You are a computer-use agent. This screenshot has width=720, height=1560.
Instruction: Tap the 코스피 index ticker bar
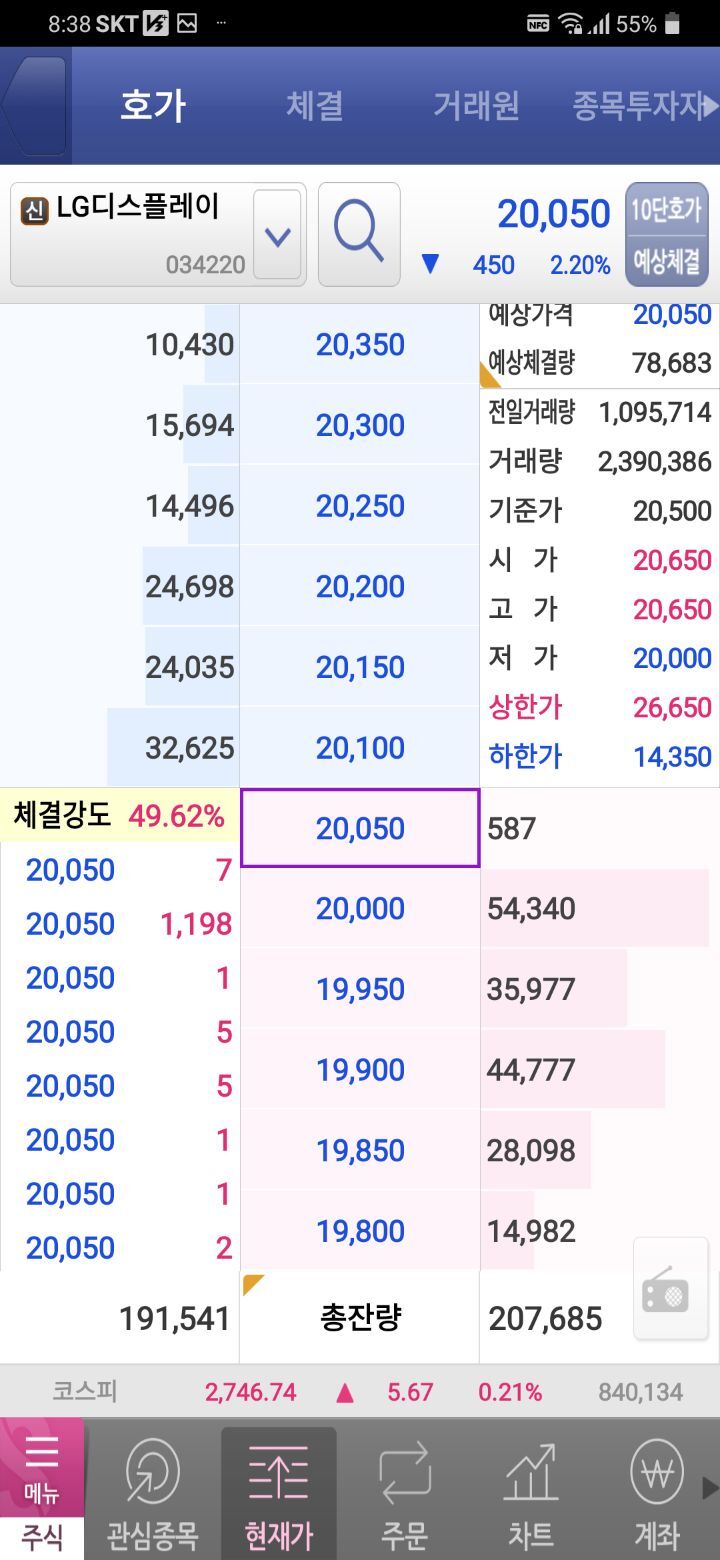click(x=360, y=1392)
